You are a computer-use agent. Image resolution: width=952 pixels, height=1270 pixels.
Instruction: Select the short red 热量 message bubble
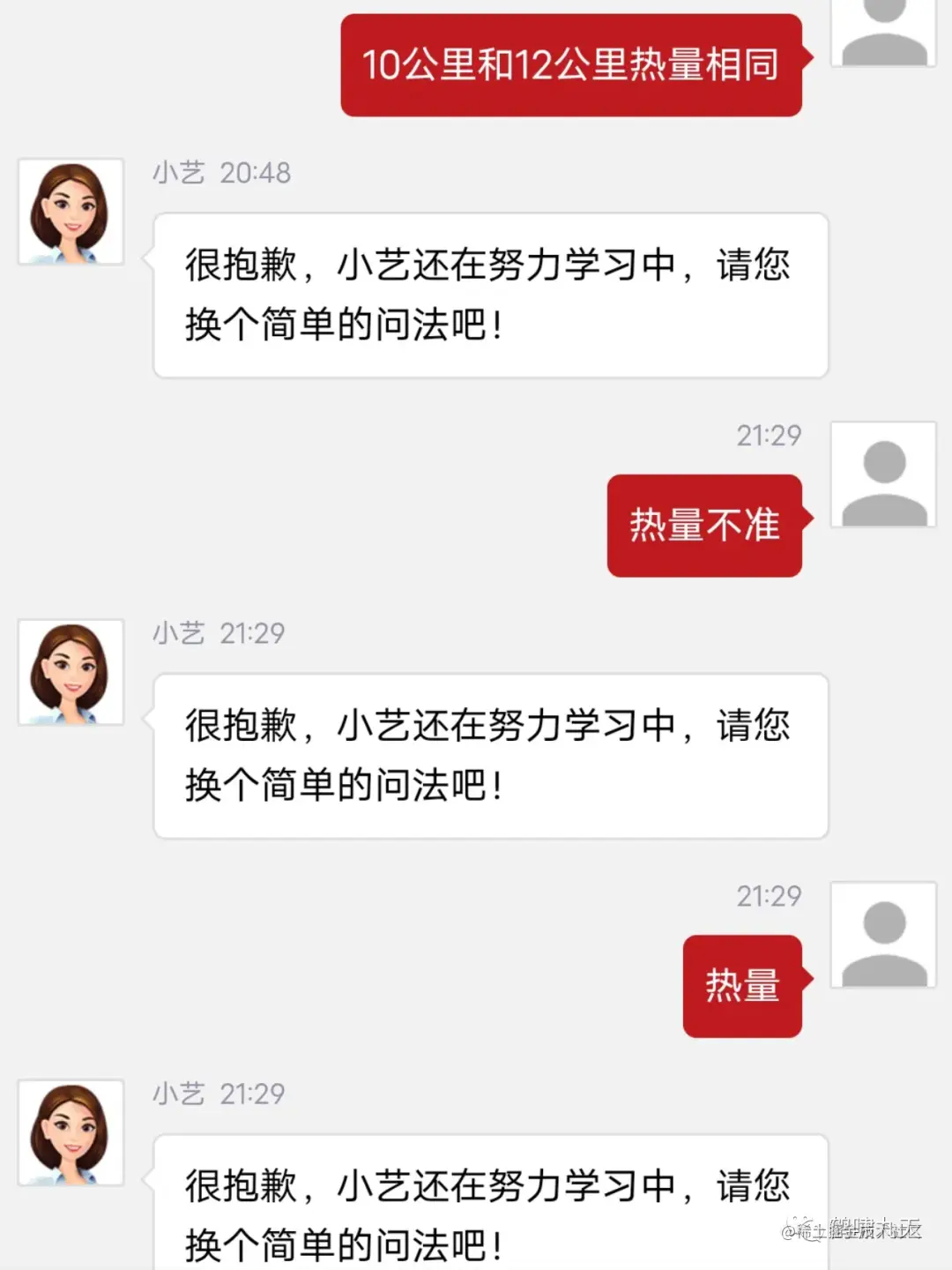pos(741,986)
